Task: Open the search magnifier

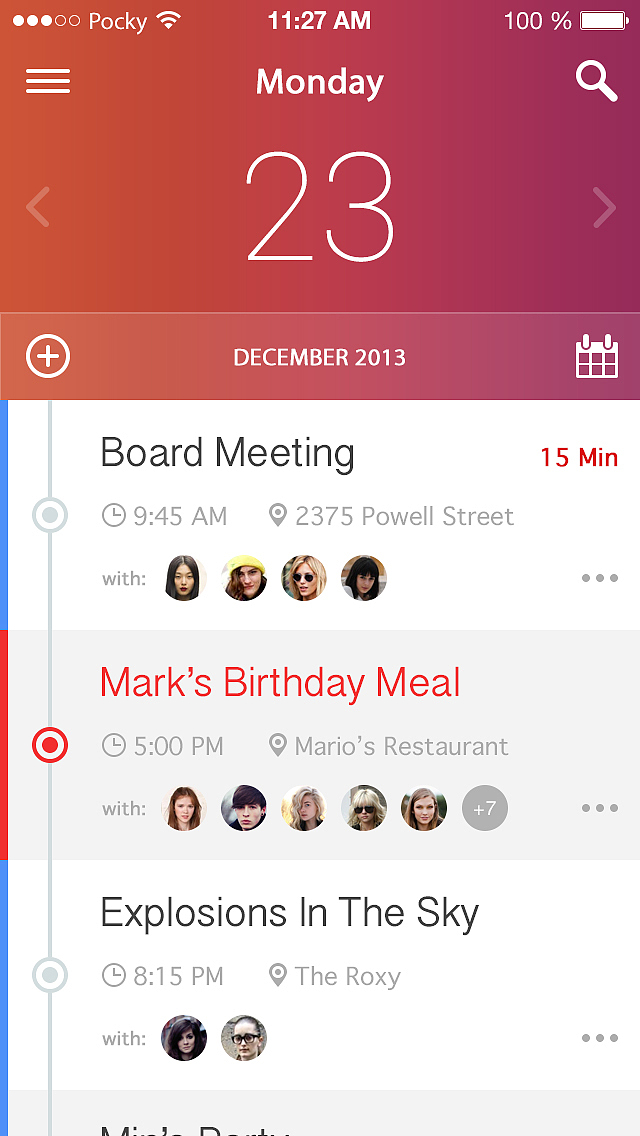Action: 596,82
